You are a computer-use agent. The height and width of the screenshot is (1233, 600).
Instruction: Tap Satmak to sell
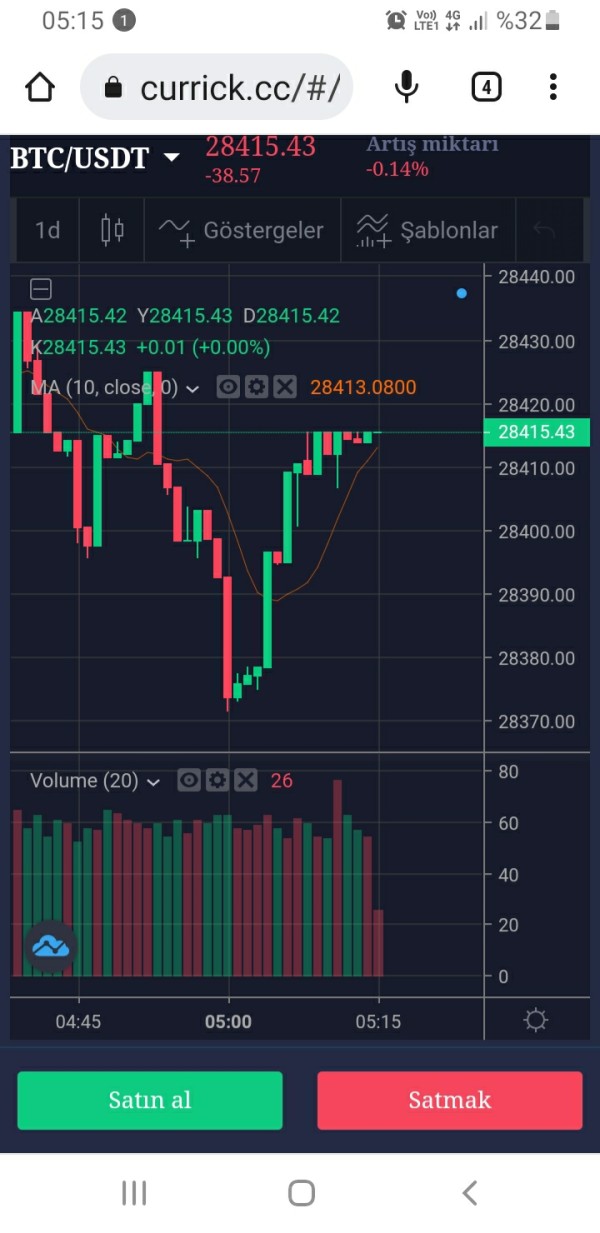[x=450, y=1100]
